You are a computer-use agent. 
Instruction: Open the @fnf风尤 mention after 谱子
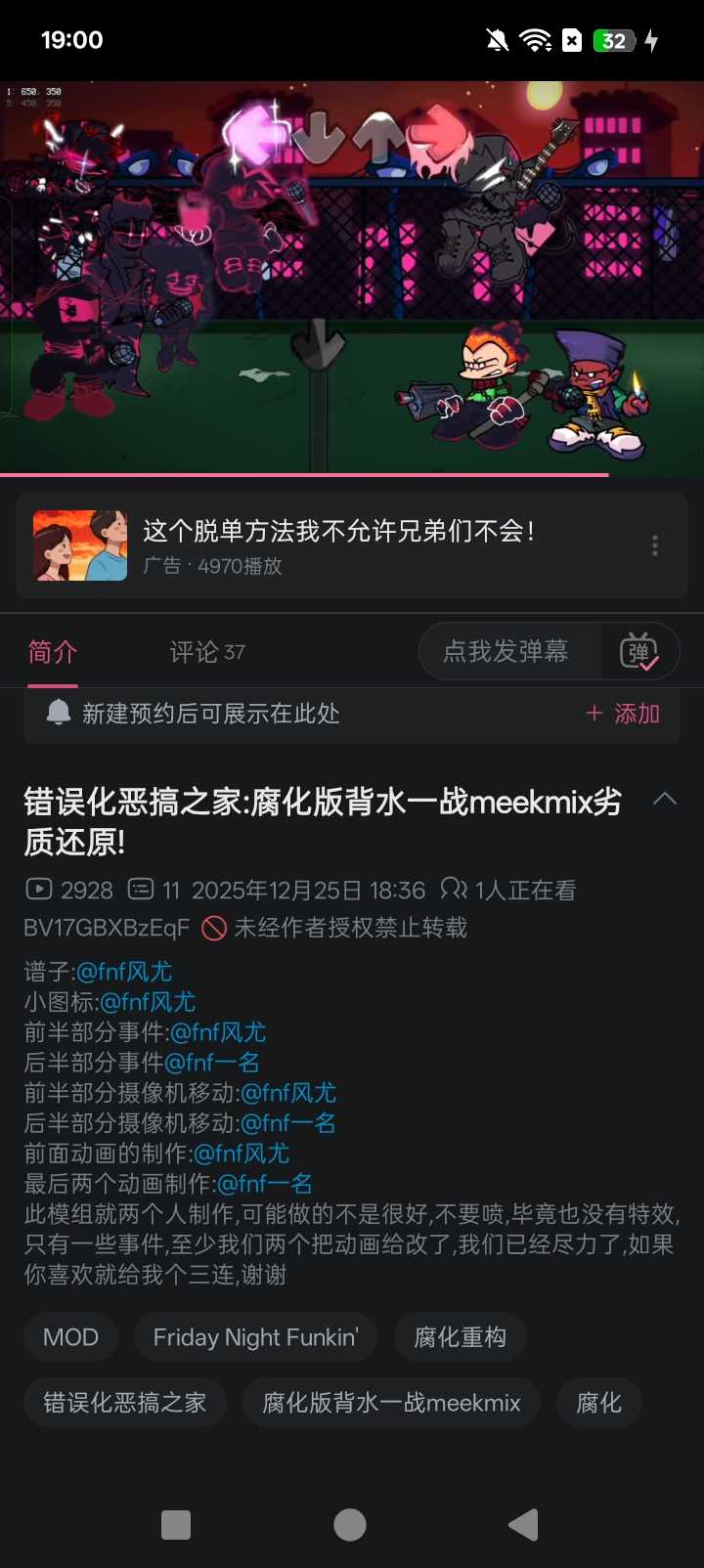pos(124,972)
